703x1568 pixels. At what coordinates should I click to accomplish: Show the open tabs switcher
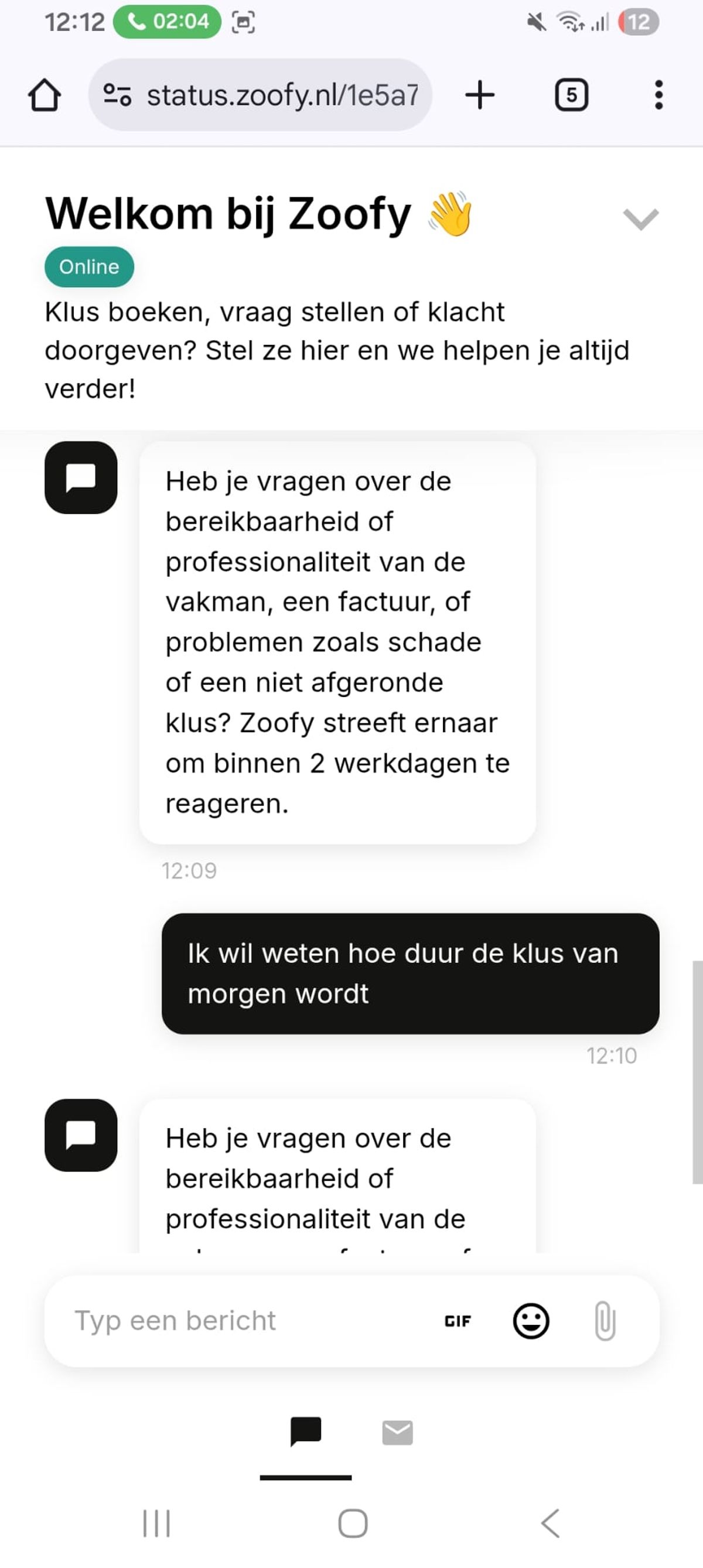pyautogui.click(x=571, y=95)
